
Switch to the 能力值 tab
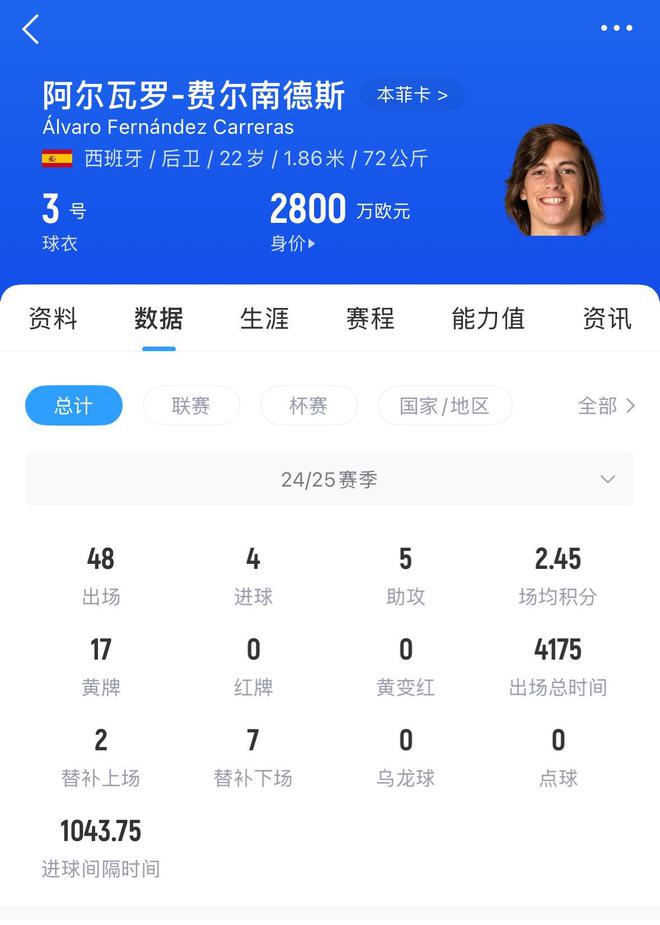click(x=488, y=319)
